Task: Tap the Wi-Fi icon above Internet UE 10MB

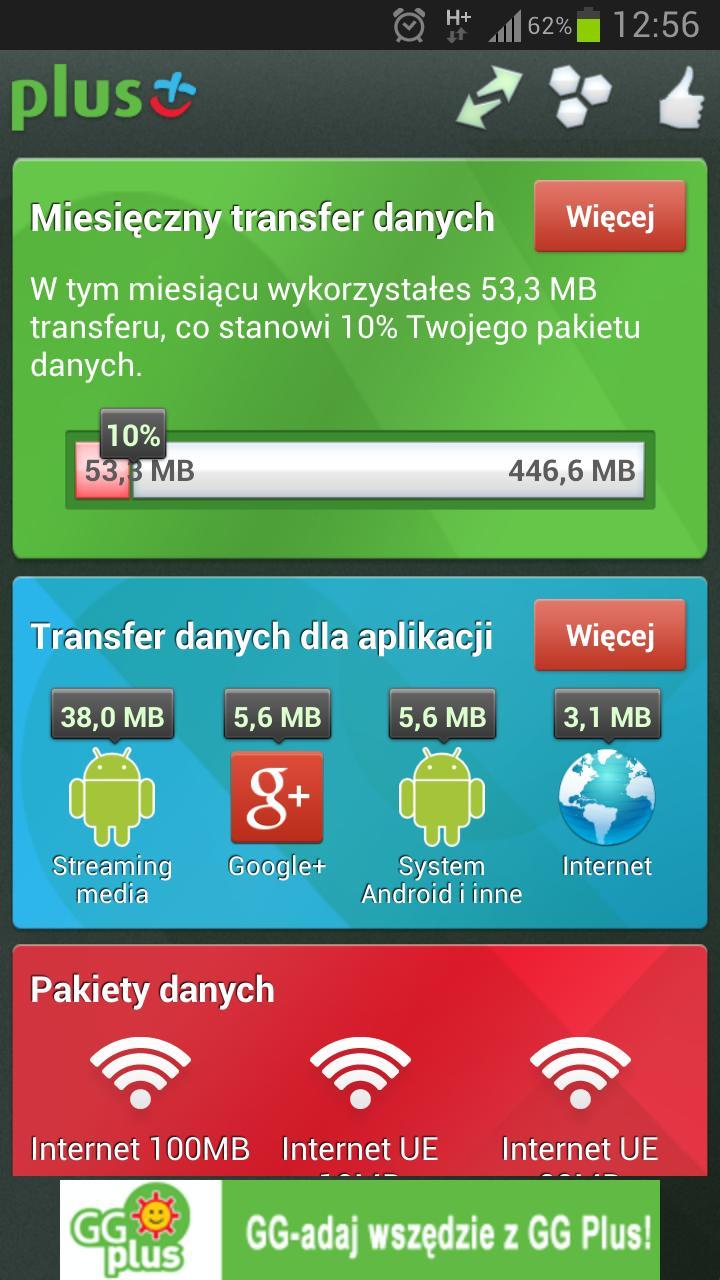Action: pyautogui.click(x=361, y=1070)
